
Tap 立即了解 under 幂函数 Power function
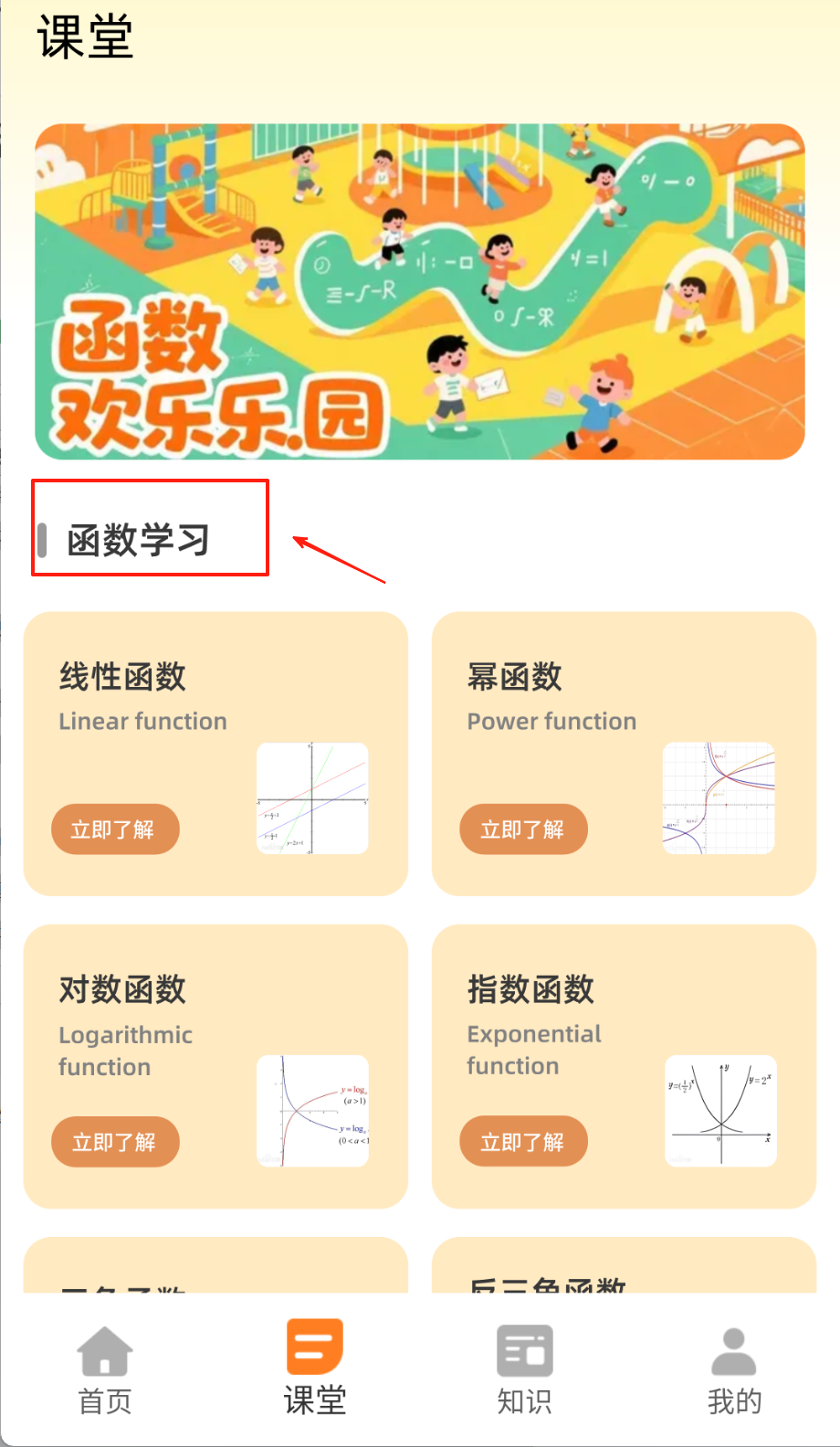click(x=523, y=829)
